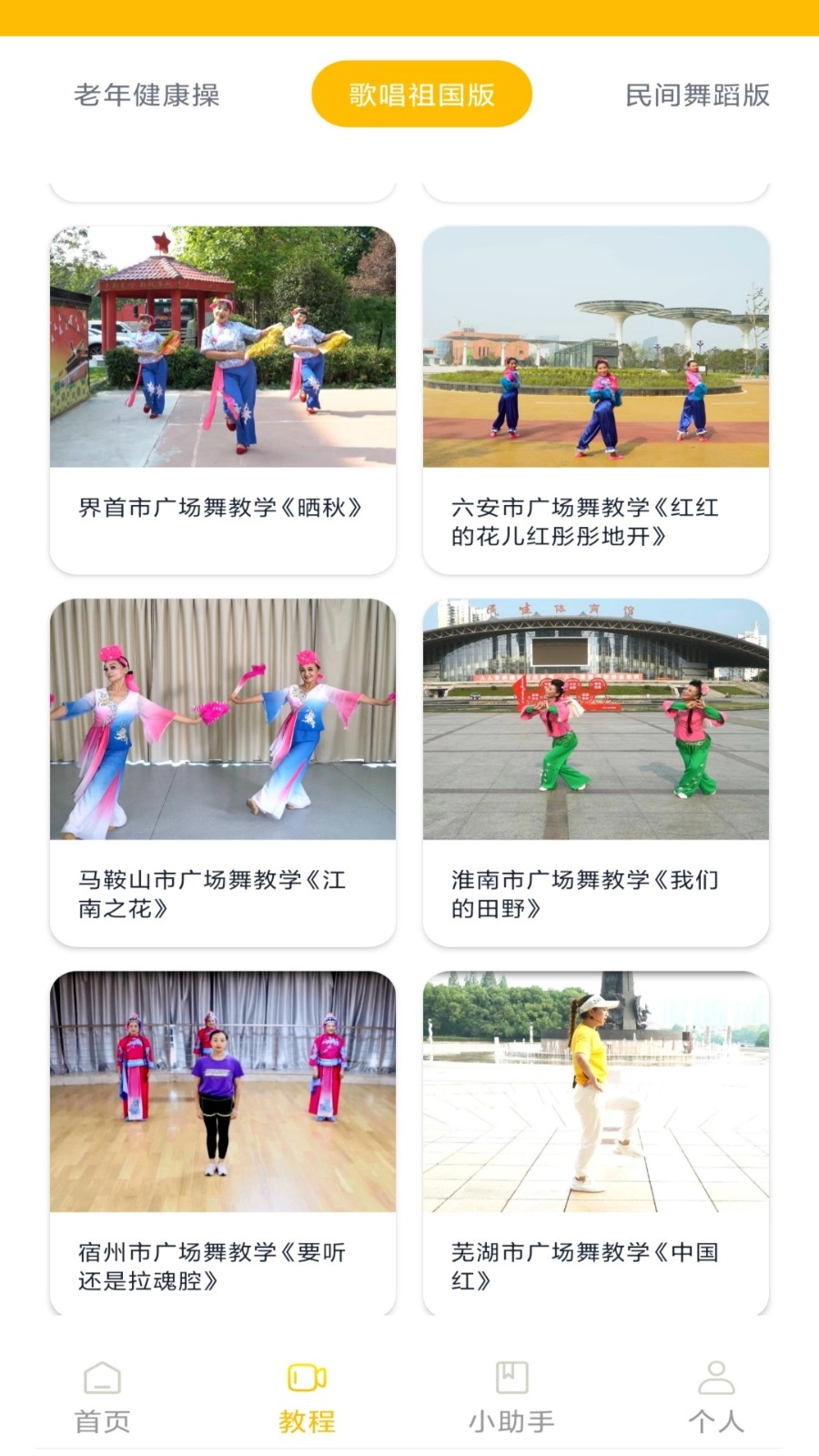
Task: Switch to the 老年健康操 tab
Action: tap(149, 95)
